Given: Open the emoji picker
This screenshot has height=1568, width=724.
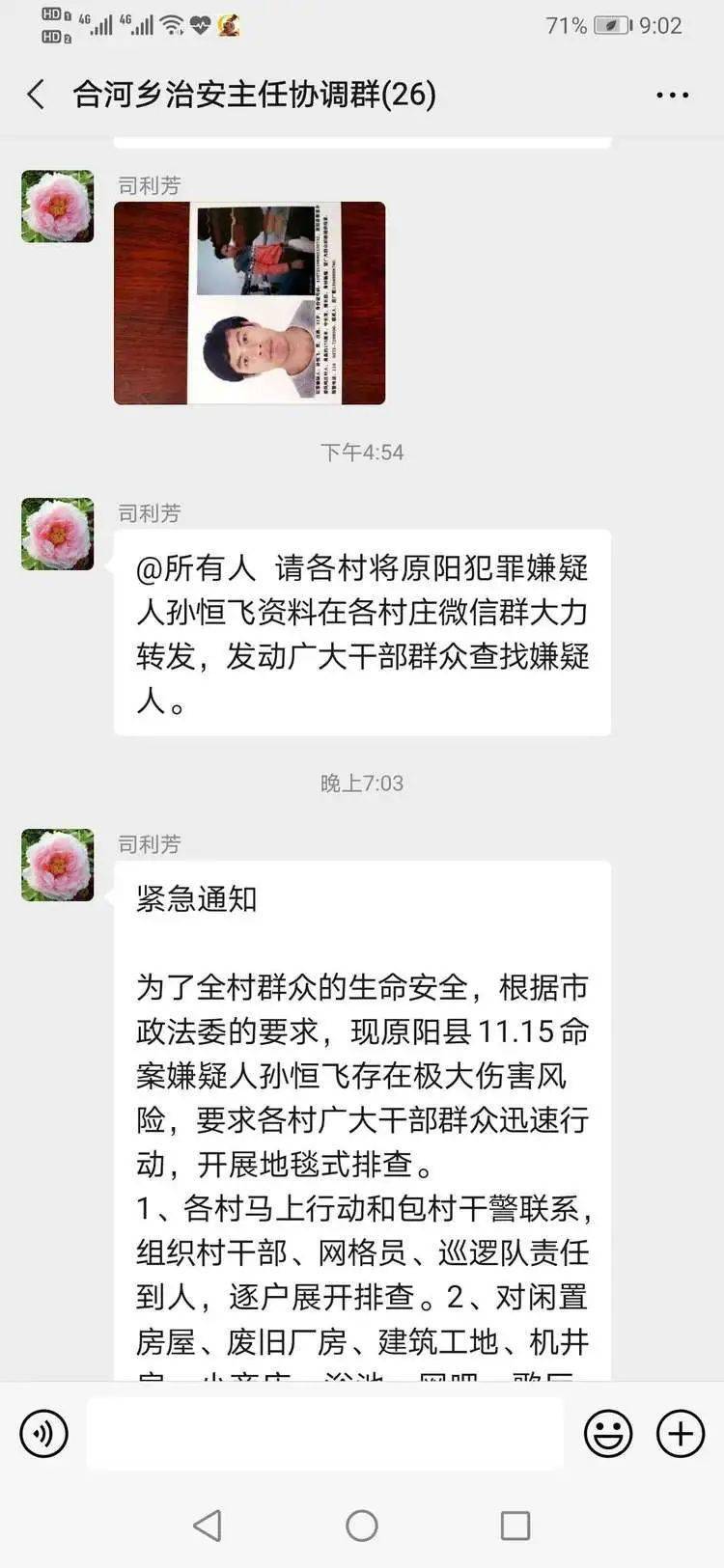Looking at the screenshot, I should pyautogui.click(x=608, y=1434).
